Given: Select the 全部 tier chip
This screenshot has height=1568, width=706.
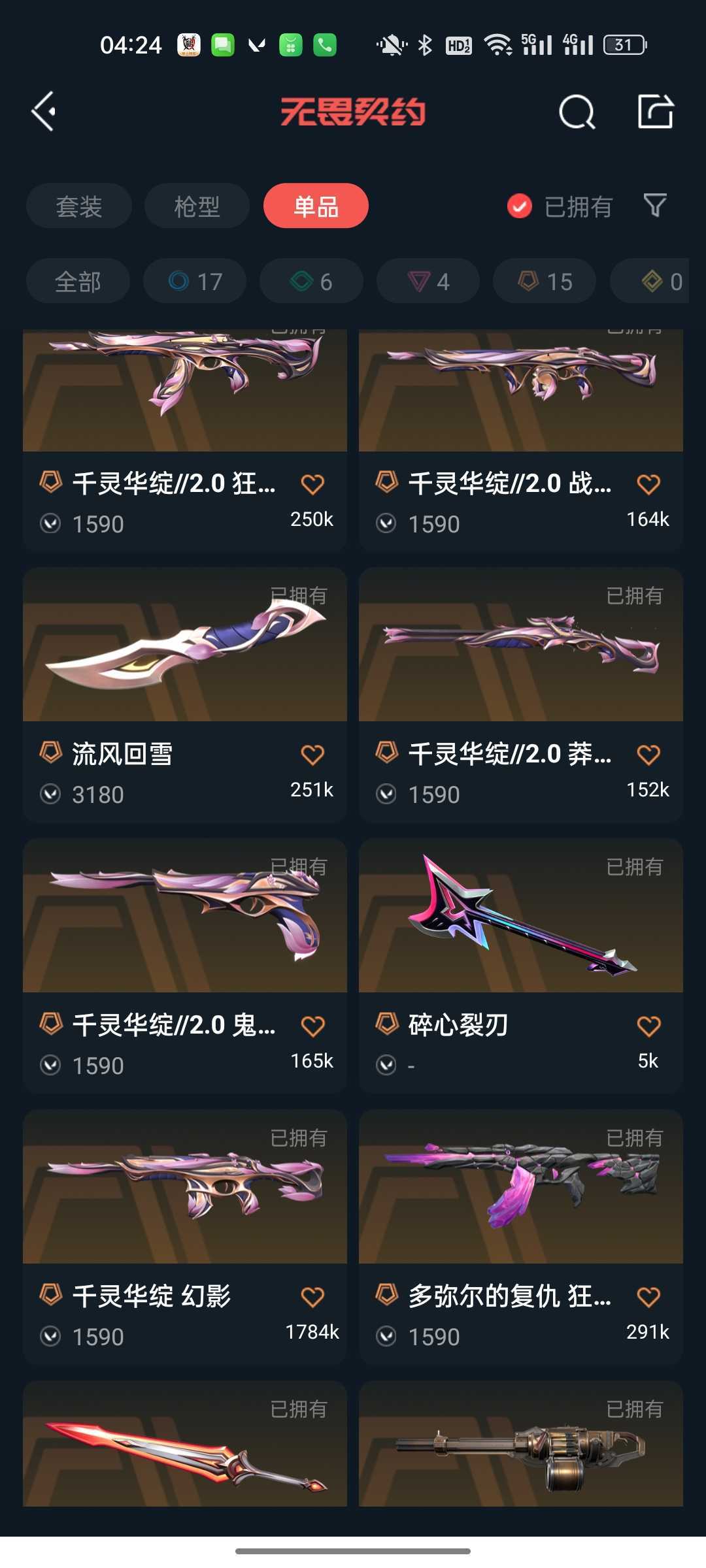Looking at the screenshot, I should point(78,282).
